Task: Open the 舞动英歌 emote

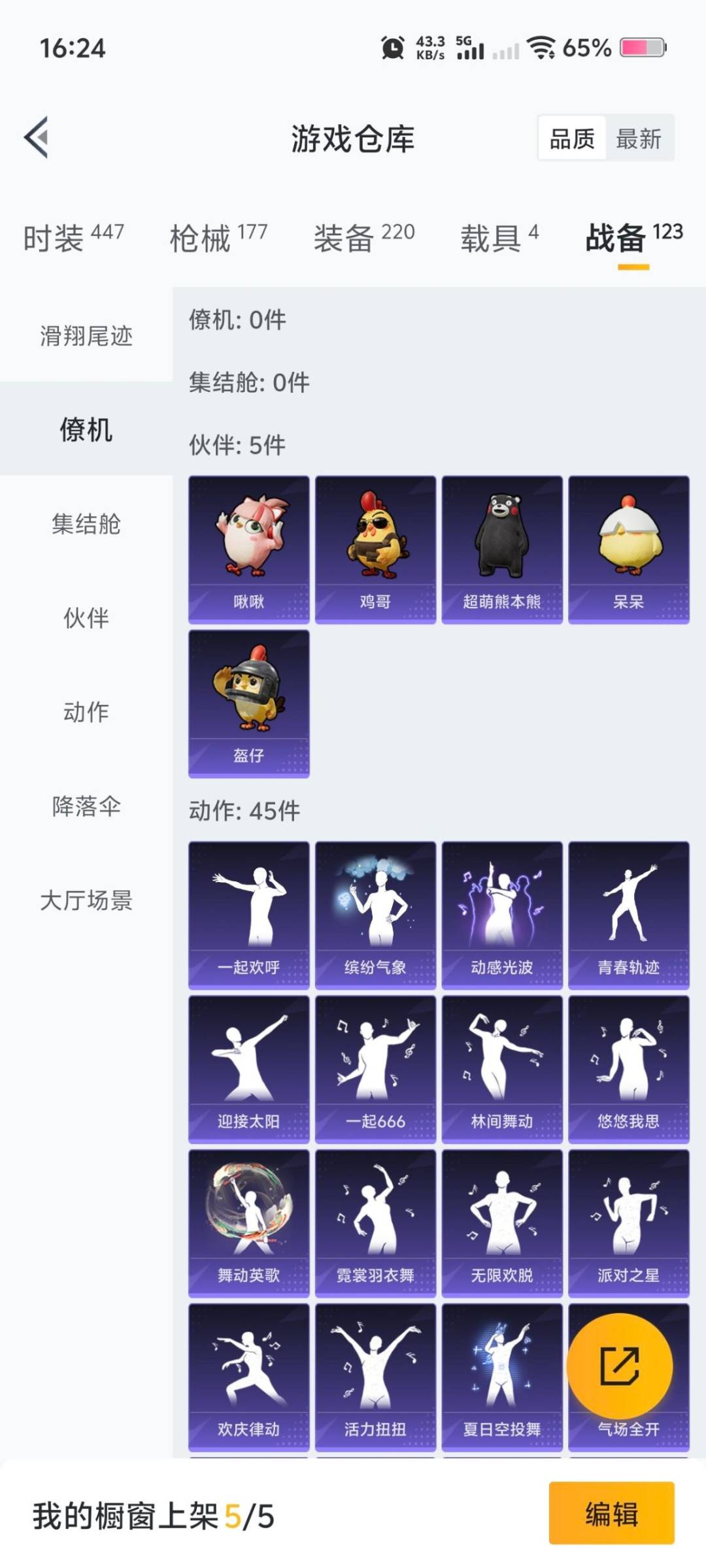Action: (x=248, y=1223)
